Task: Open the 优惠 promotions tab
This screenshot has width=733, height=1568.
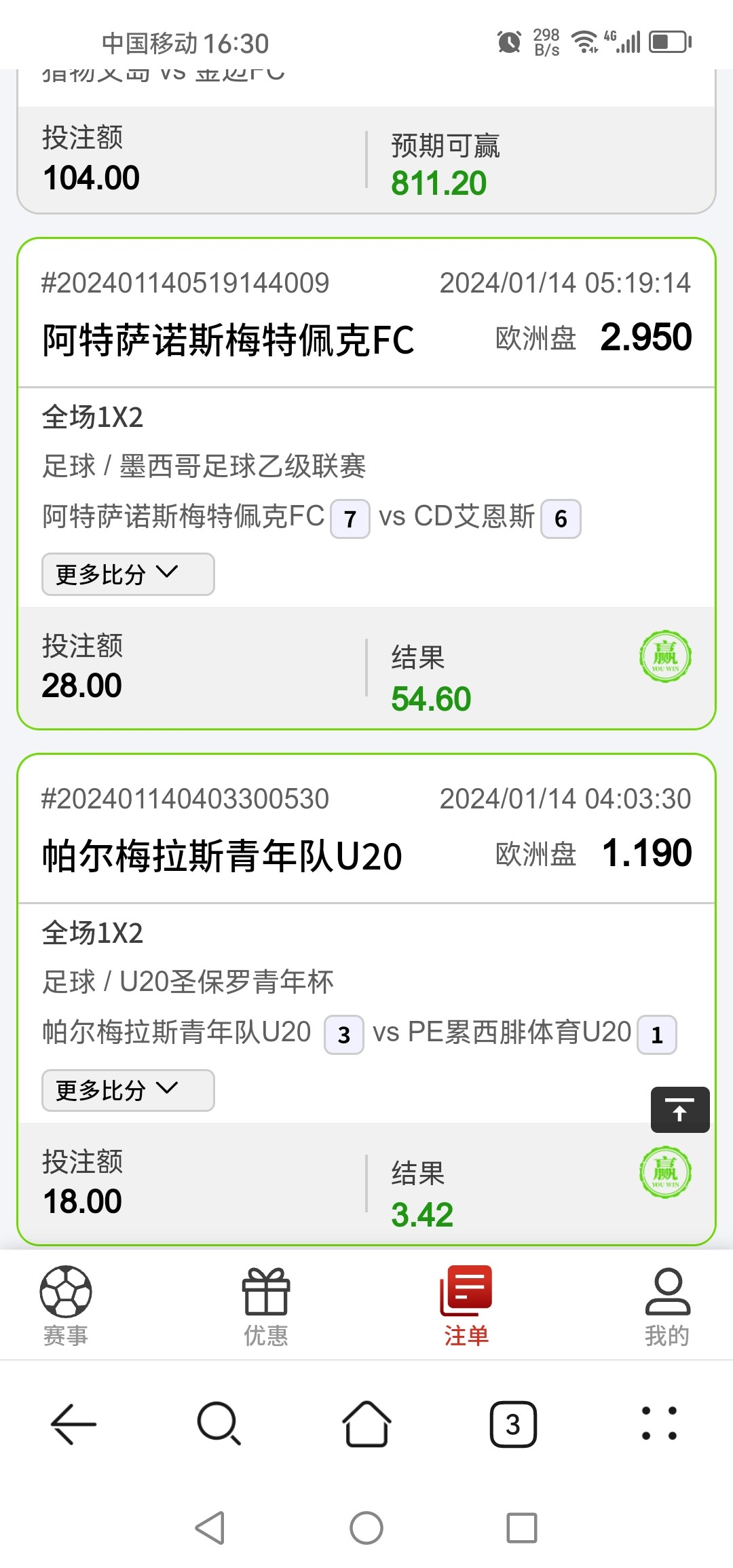Action: click(x=266, y=1306)
